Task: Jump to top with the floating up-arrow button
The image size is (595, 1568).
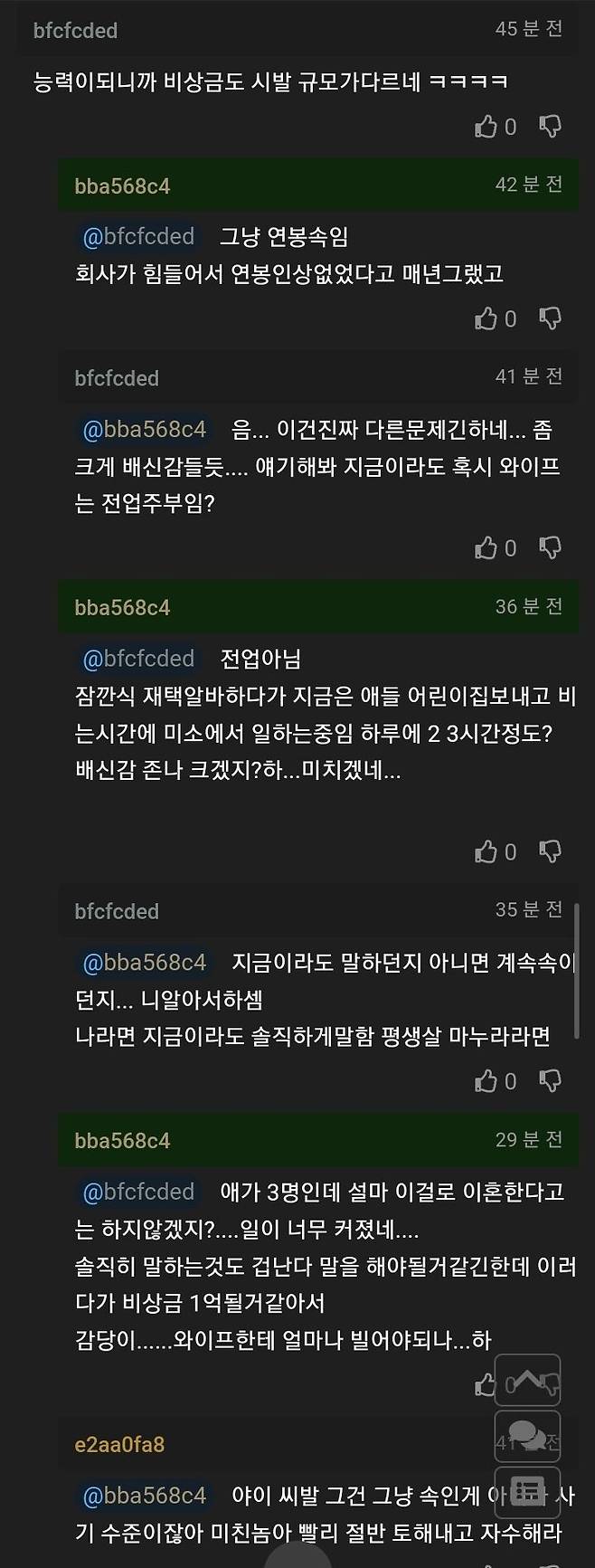Action: [528, 1380]
